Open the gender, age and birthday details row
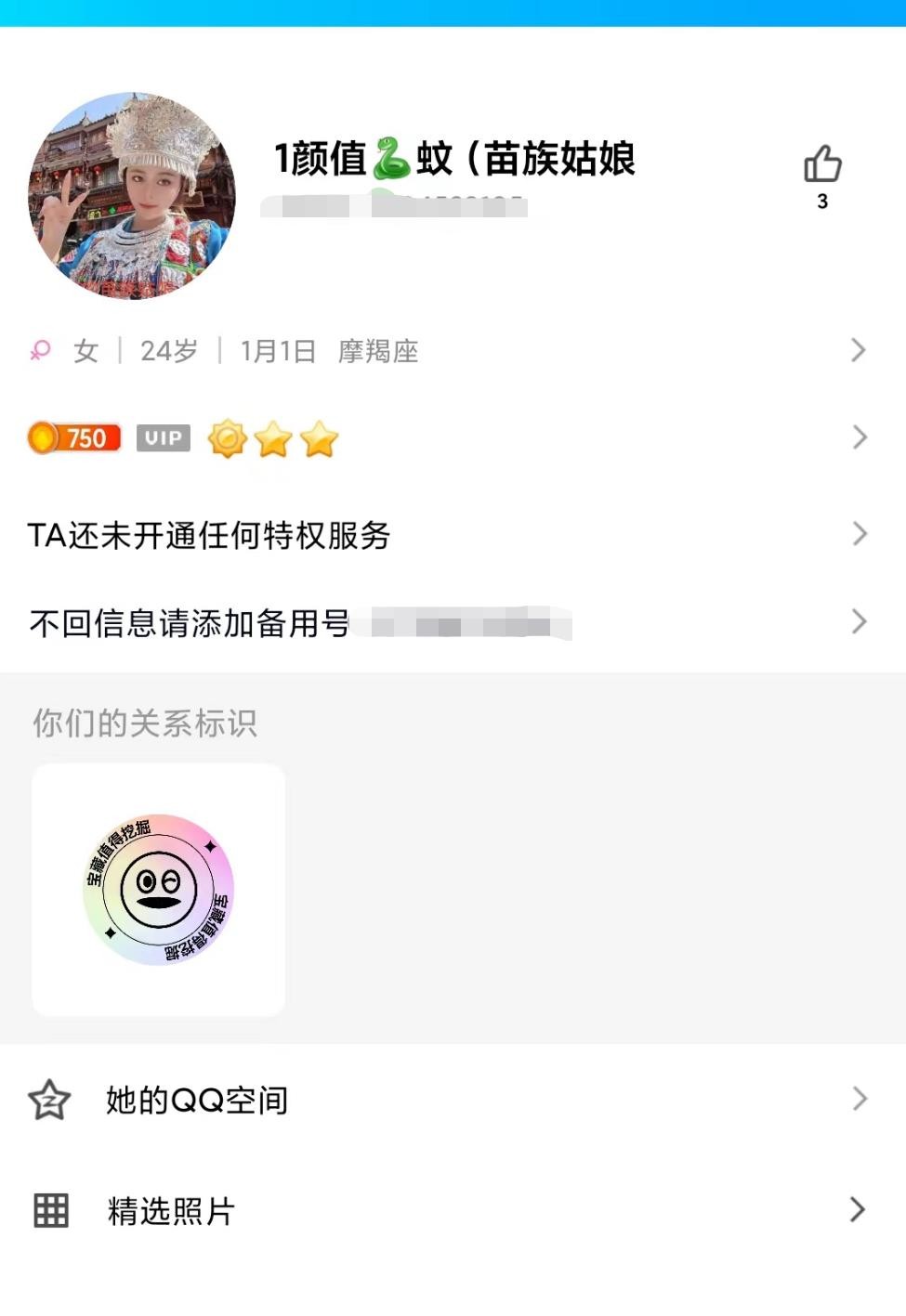The width and height of the screenshot is (906, 1316). click(x=446, y=351)
